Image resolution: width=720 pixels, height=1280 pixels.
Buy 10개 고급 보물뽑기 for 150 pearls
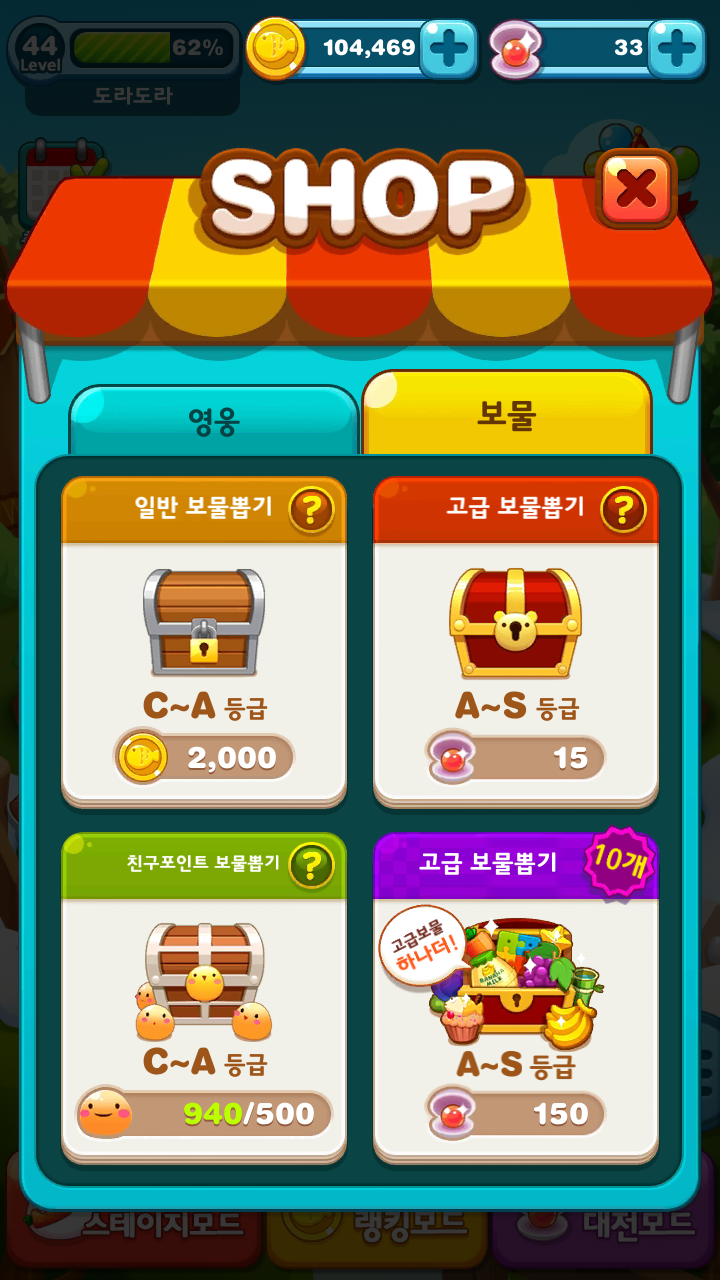517,1113
